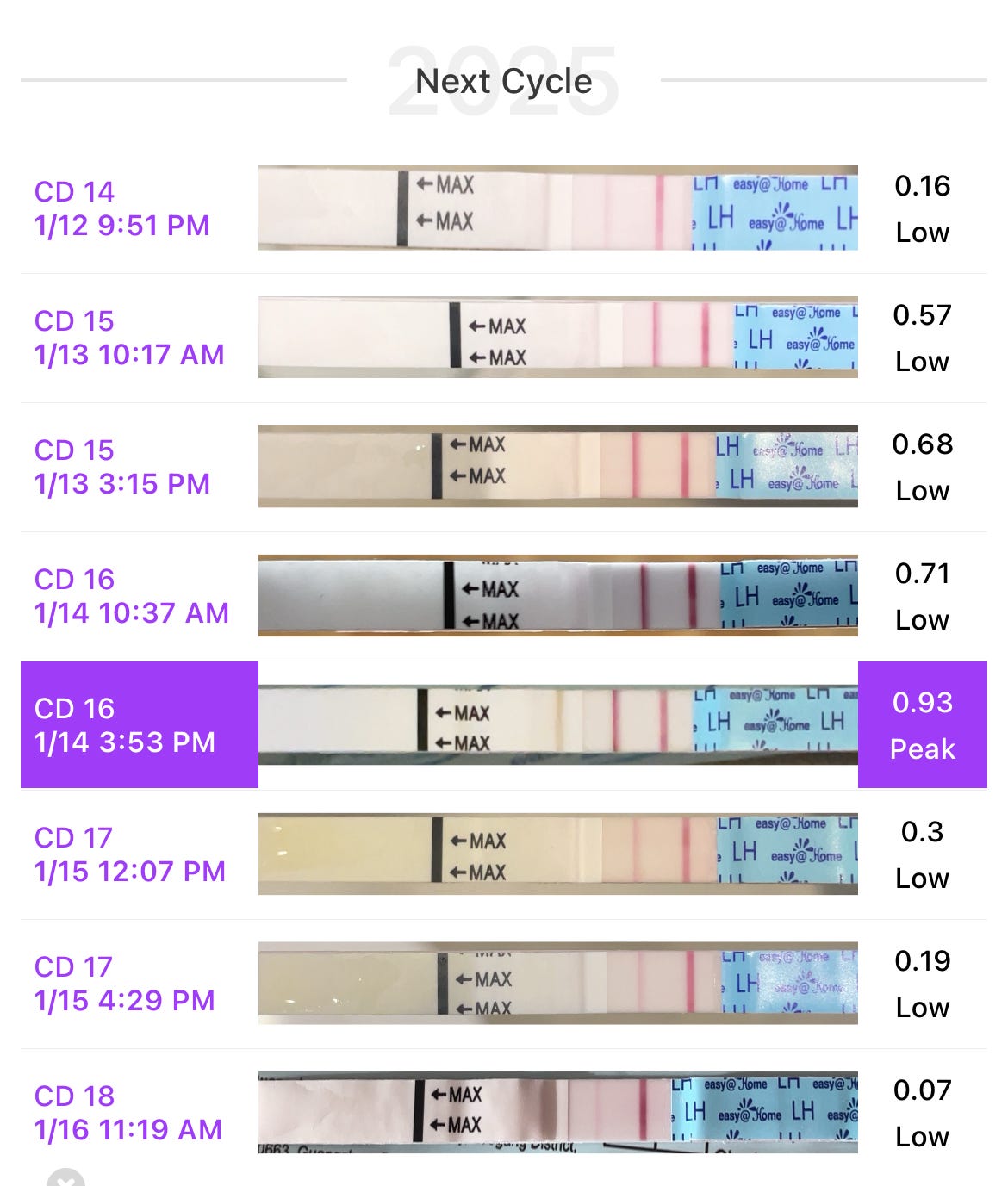Open the CD 18 1/16 11:19 AM test

(x=128, y=1113)
